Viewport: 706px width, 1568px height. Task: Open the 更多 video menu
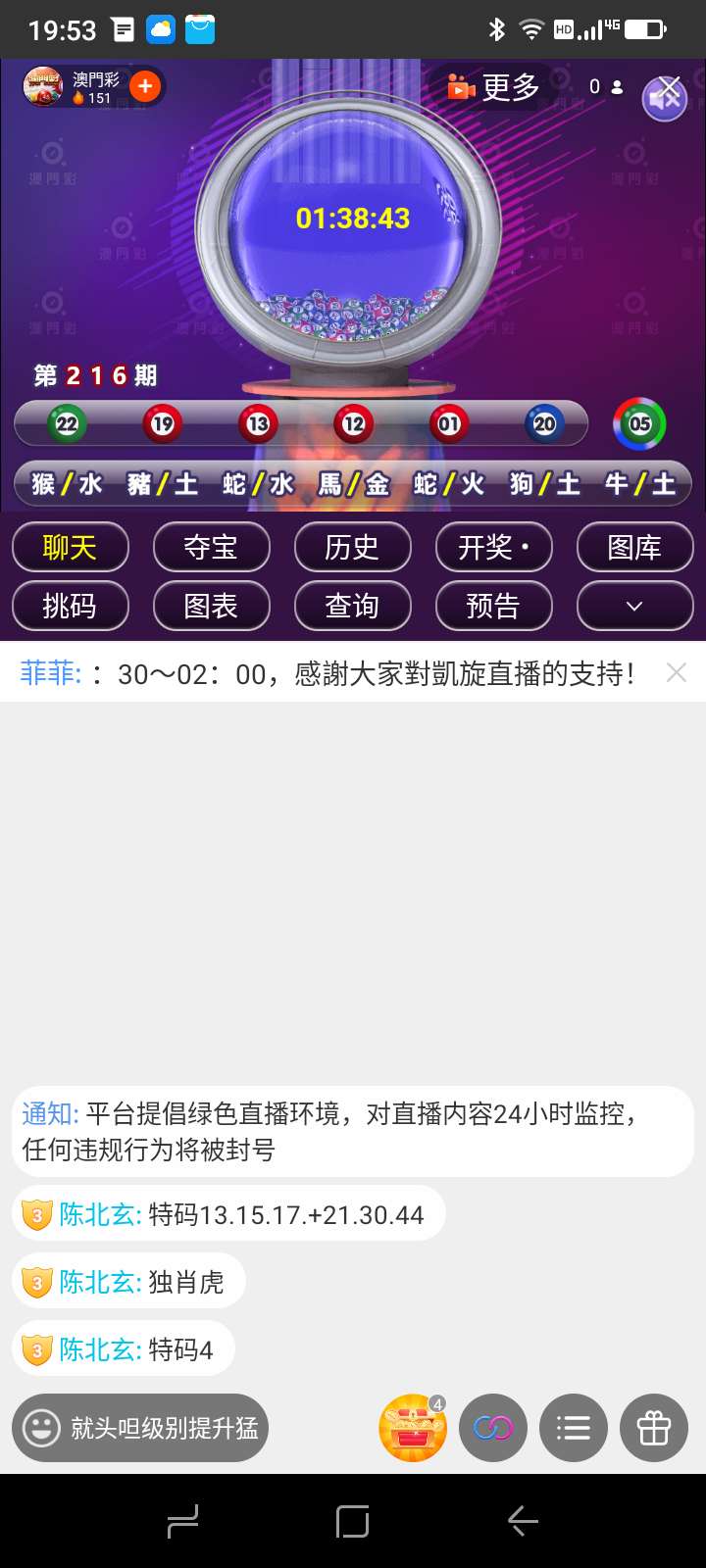pos(494,87)
